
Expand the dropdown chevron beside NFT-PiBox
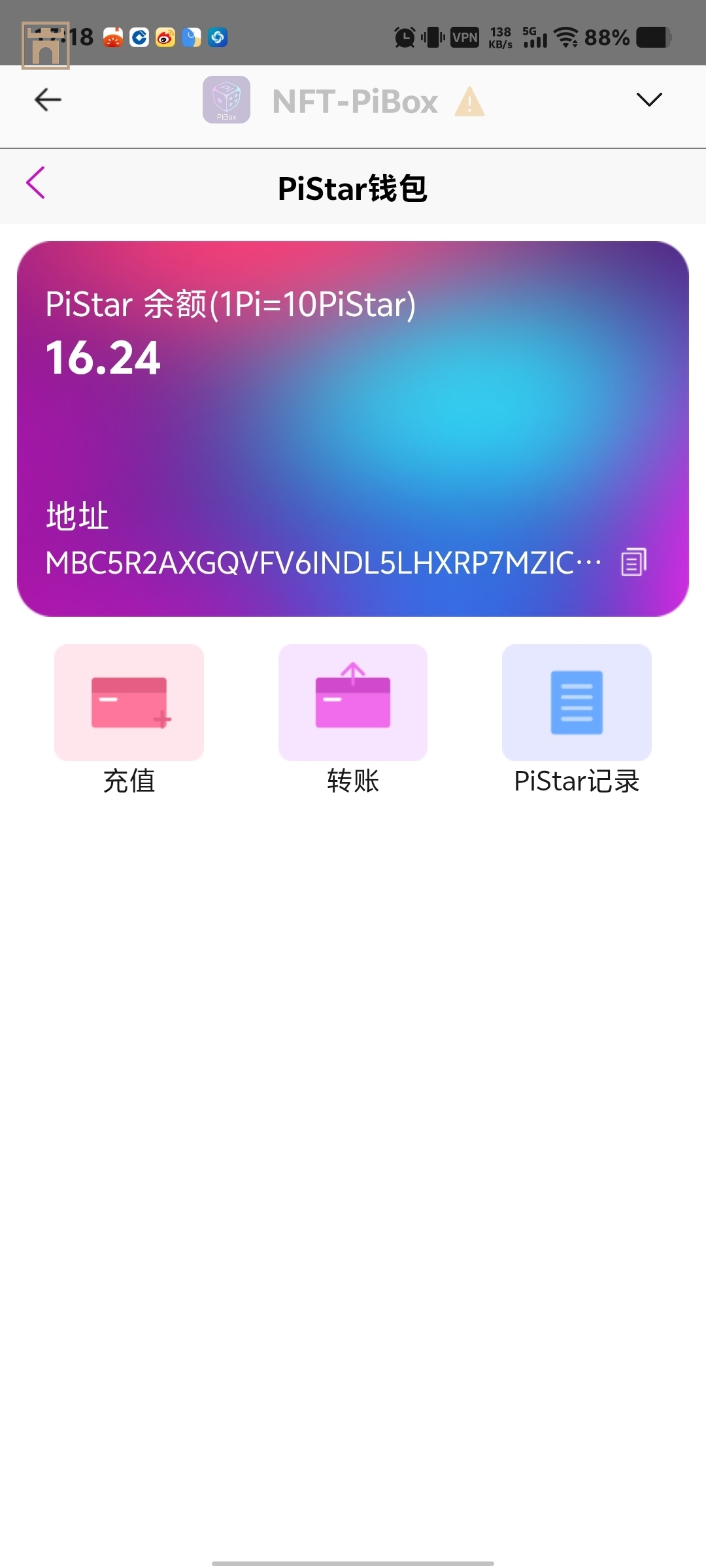coord(648,99)
